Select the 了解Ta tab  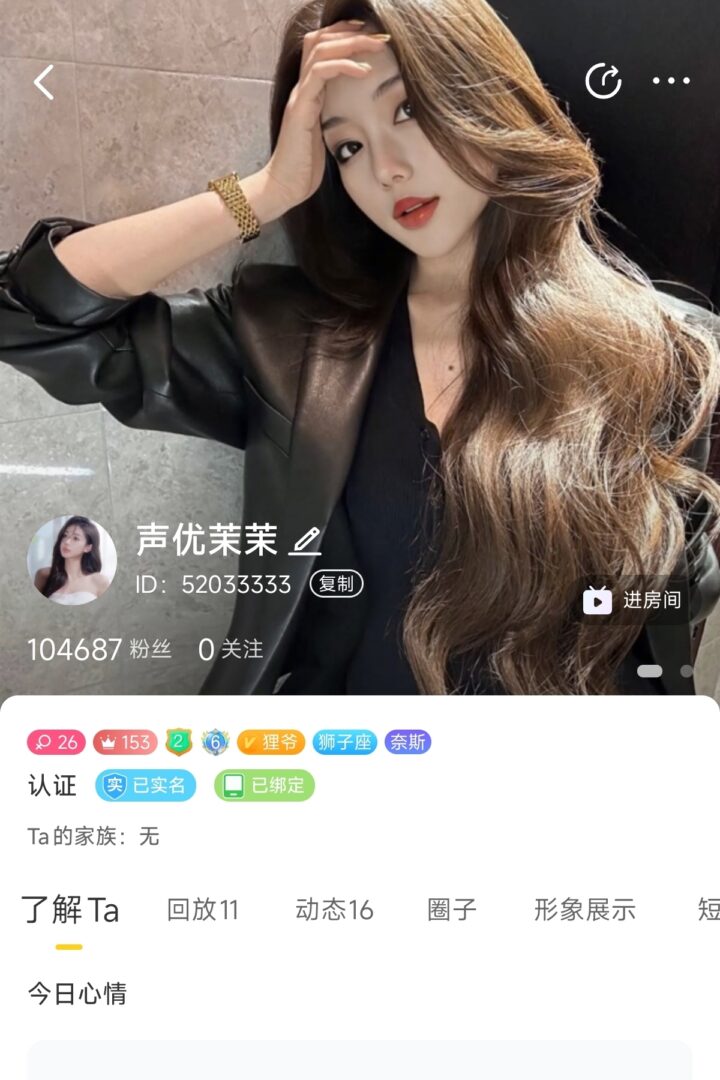pyautogui.click(x=70, y=911)
